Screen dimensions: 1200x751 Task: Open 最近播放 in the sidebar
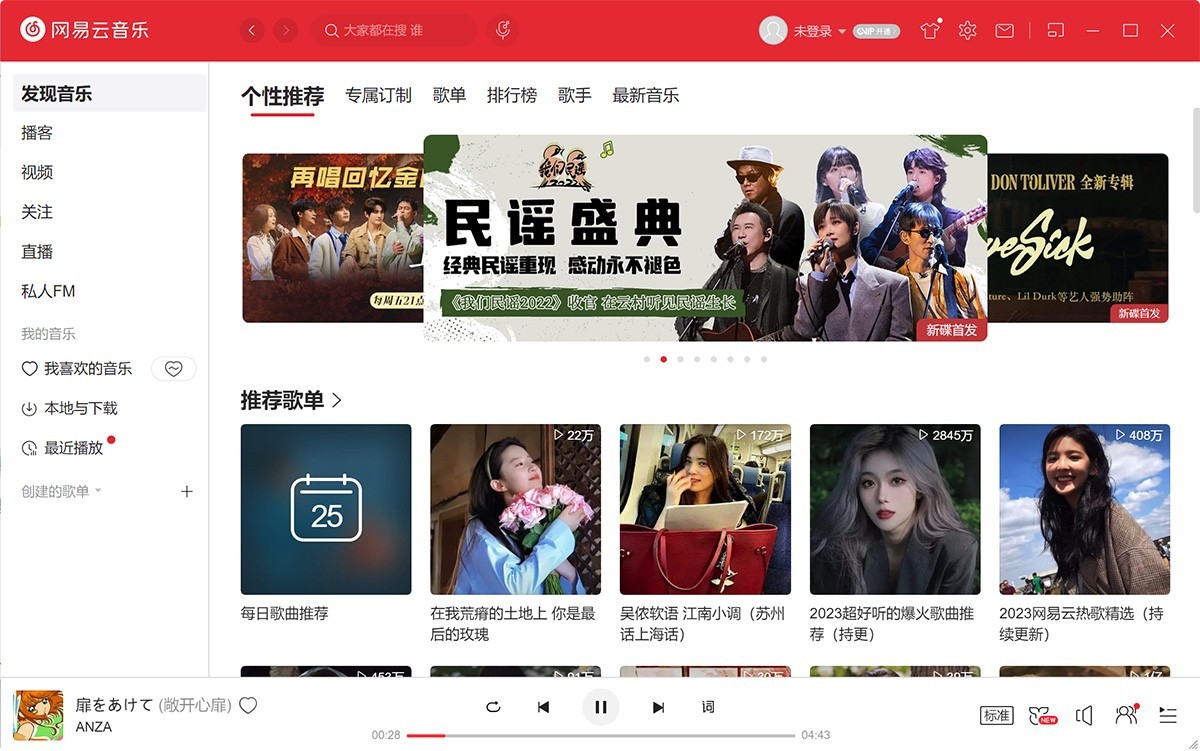pos(73,448)
